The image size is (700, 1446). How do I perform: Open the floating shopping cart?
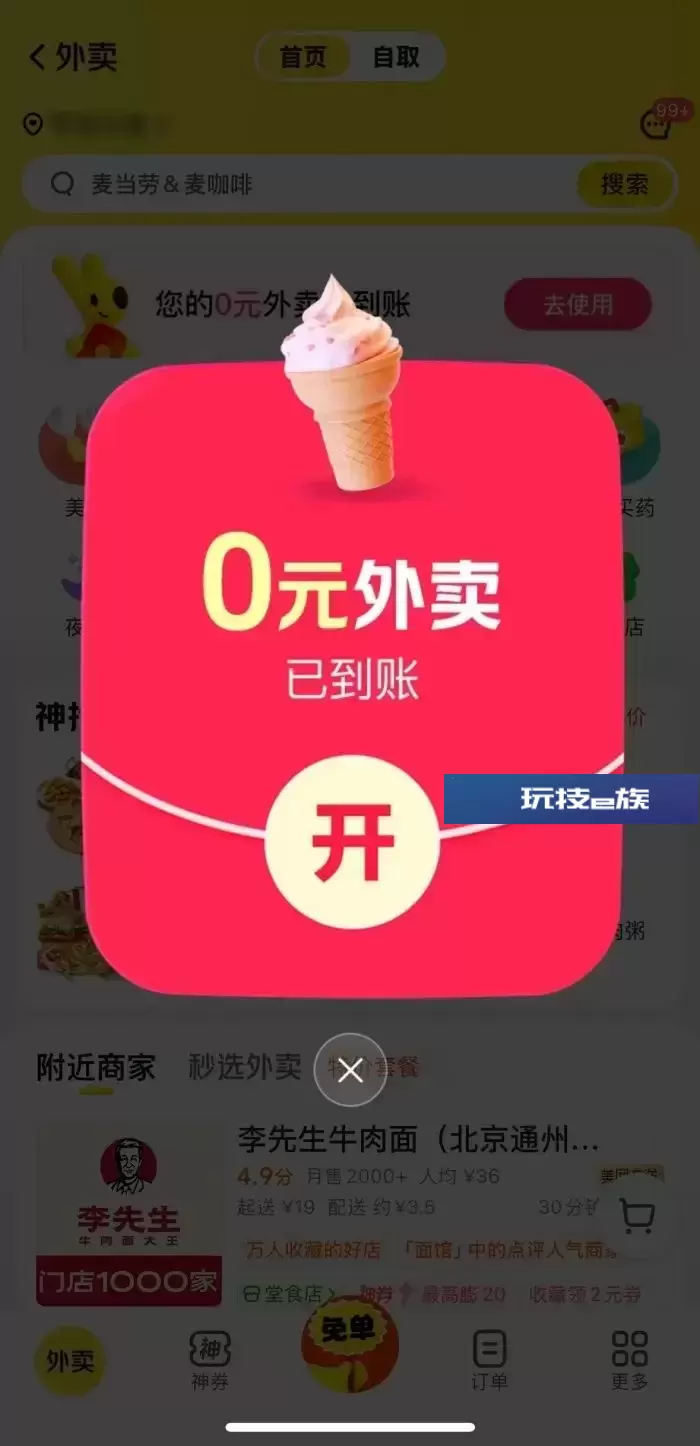click(636, 1215)
